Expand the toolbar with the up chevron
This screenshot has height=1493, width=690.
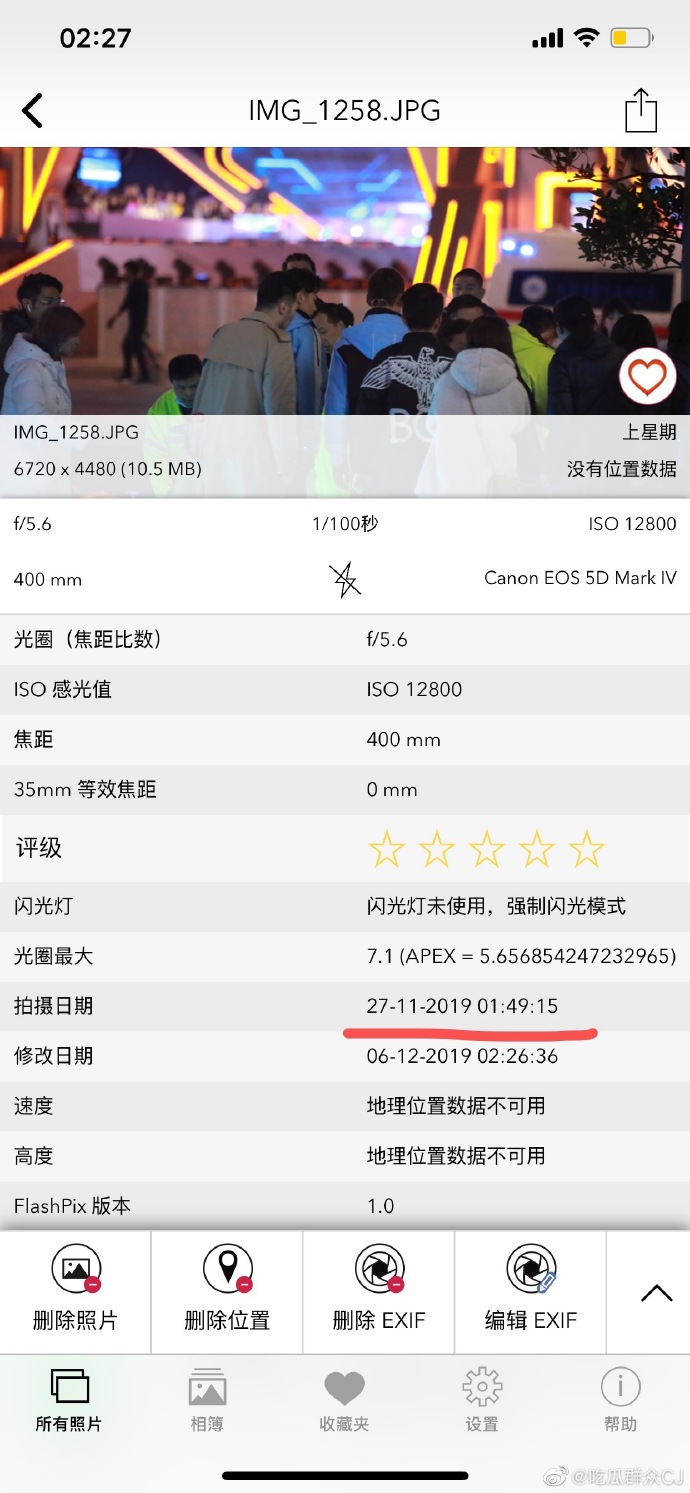point(656,1292)
